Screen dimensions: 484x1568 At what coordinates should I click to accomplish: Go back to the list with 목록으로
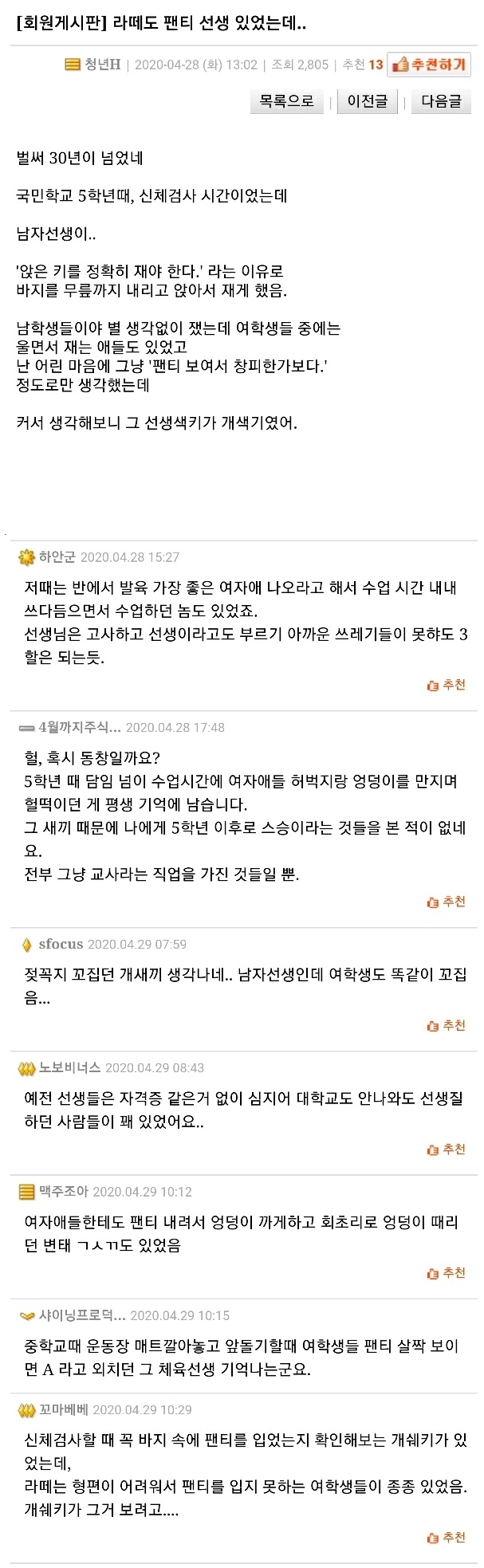[287, 101]
